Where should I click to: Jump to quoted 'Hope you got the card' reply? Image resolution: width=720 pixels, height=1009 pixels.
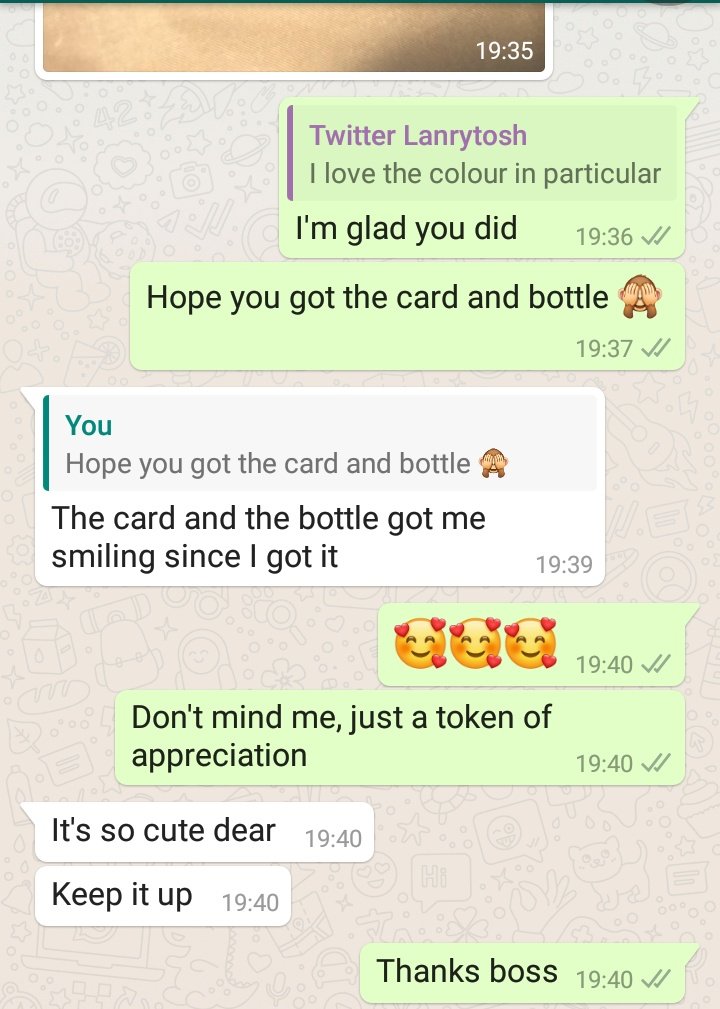click(x=320, y=444)
